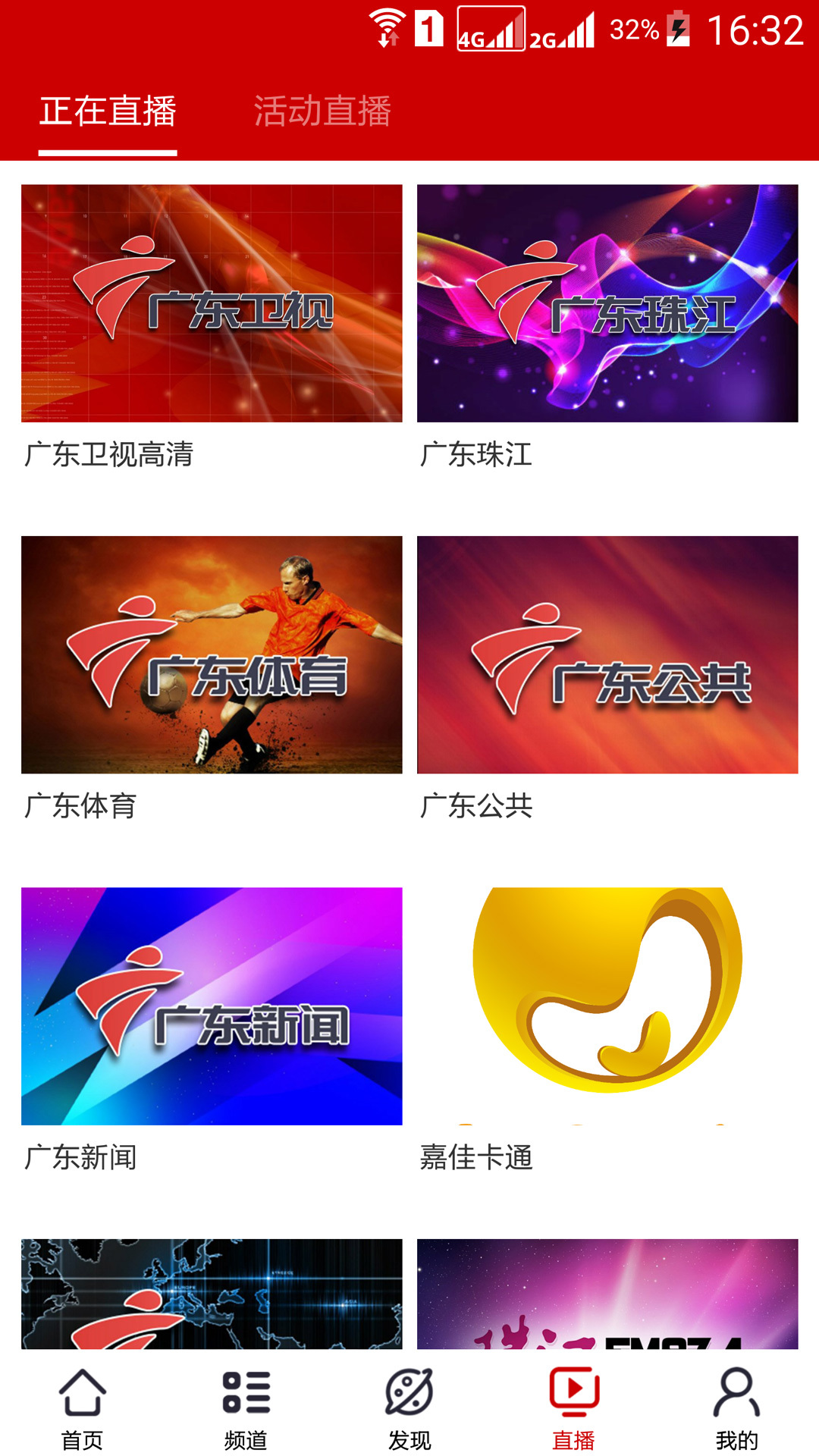819x1456 pixels.
Task: Open the 广东新闻 news channel
Action: pos(212,1006)
